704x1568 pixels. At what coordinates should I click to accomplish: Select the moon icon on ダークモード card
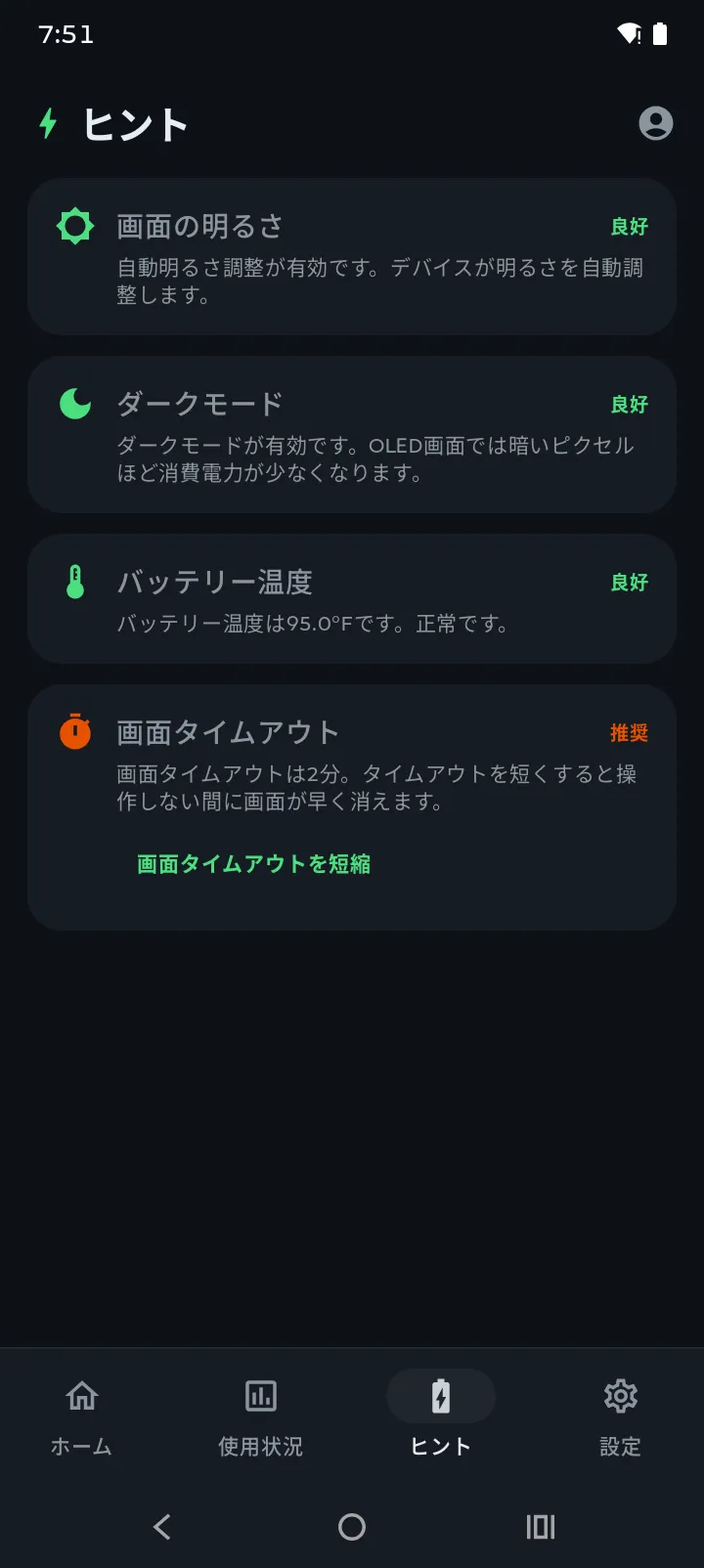click(x=75, y=403)
